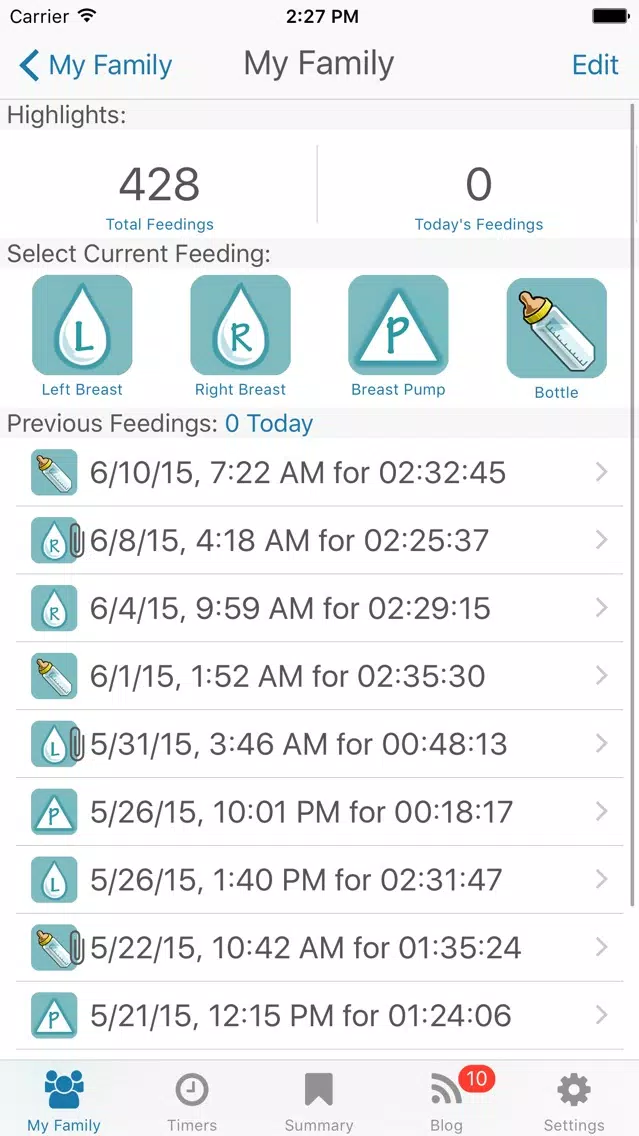Open the 6/10/15, 7:22 AM feeding
The width and height of the screenshot is (639, 1136).
320,472
